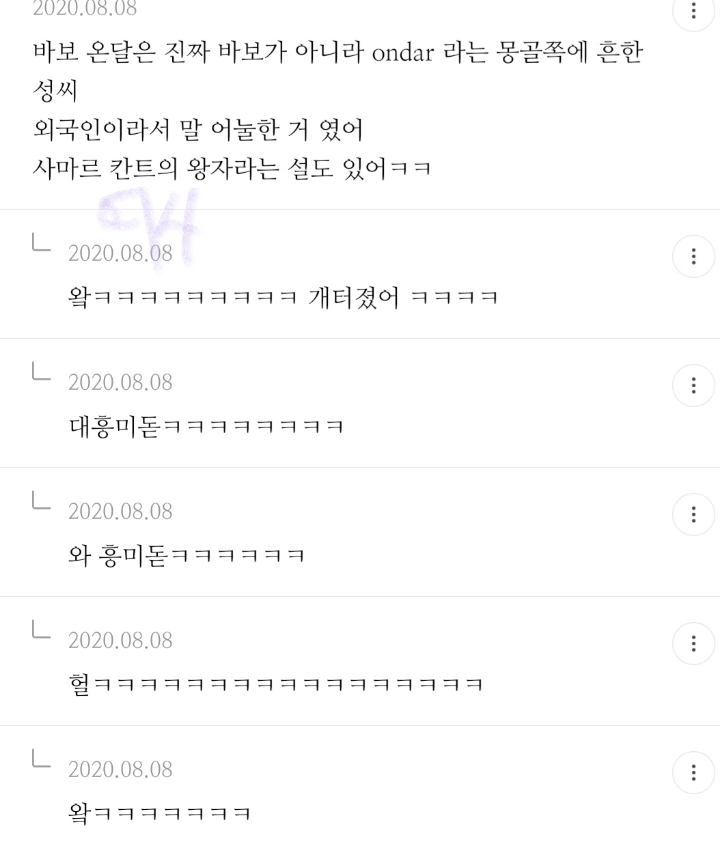Open more options for the 대흥미돋 reply

tap(694, 385)
